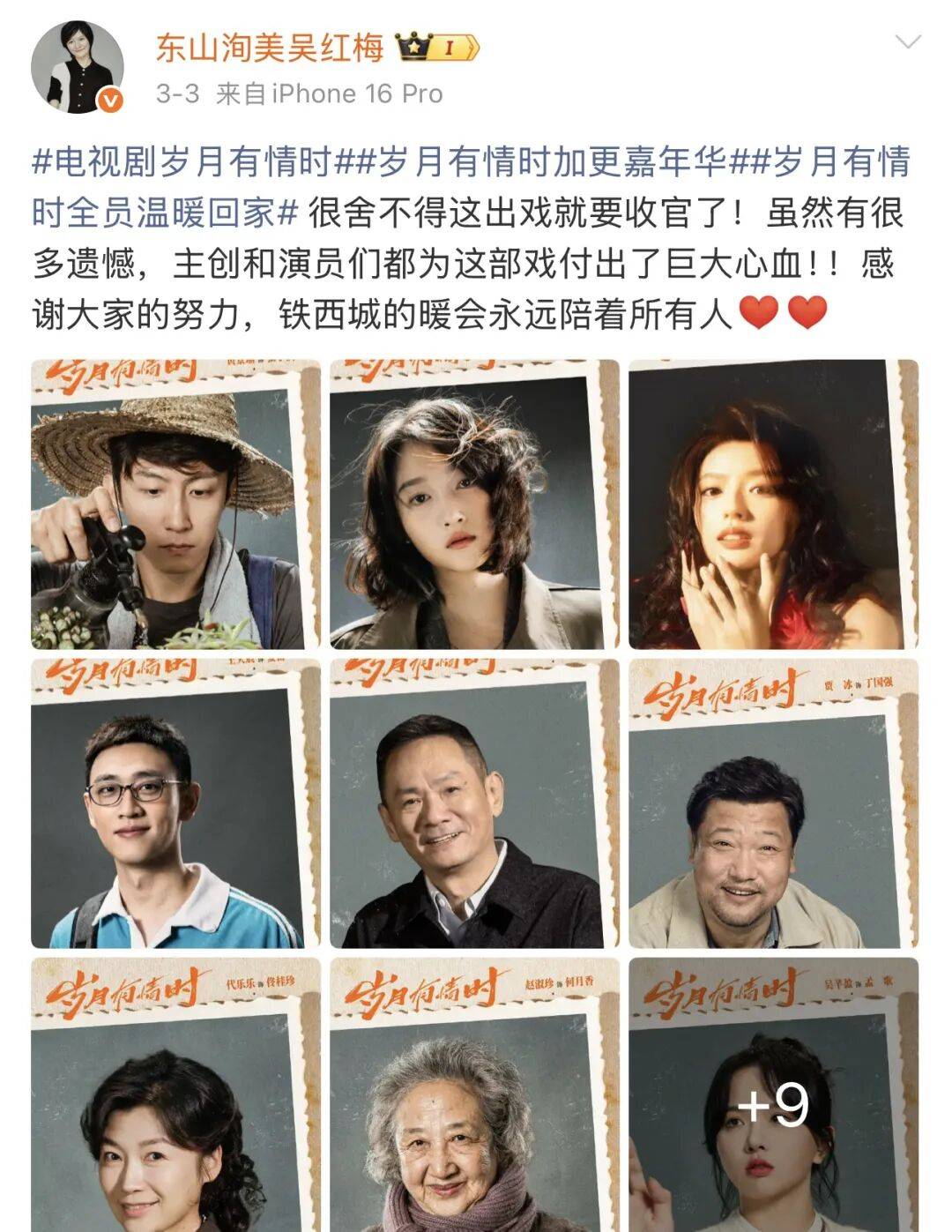Open the straw hat man photo
This screenshot has width=952, height=1232.
175,504
